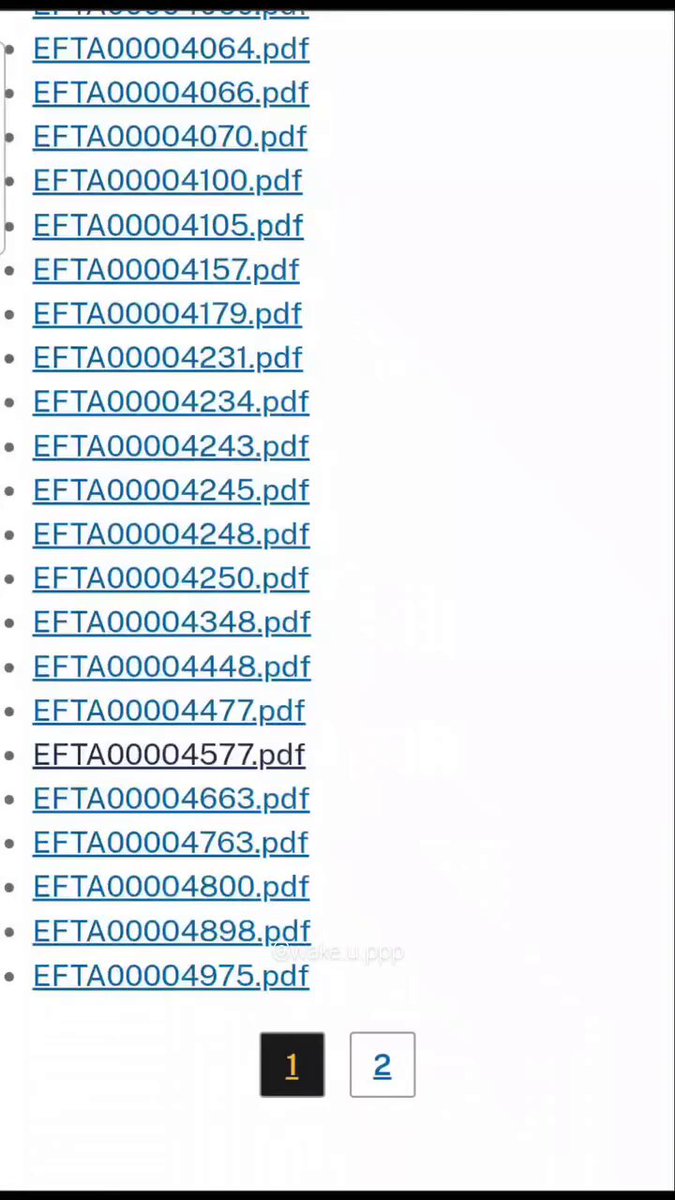Tap the EFTA00004898.pdf link
This screenshot has height=1200, width=675.
(172, 930)
